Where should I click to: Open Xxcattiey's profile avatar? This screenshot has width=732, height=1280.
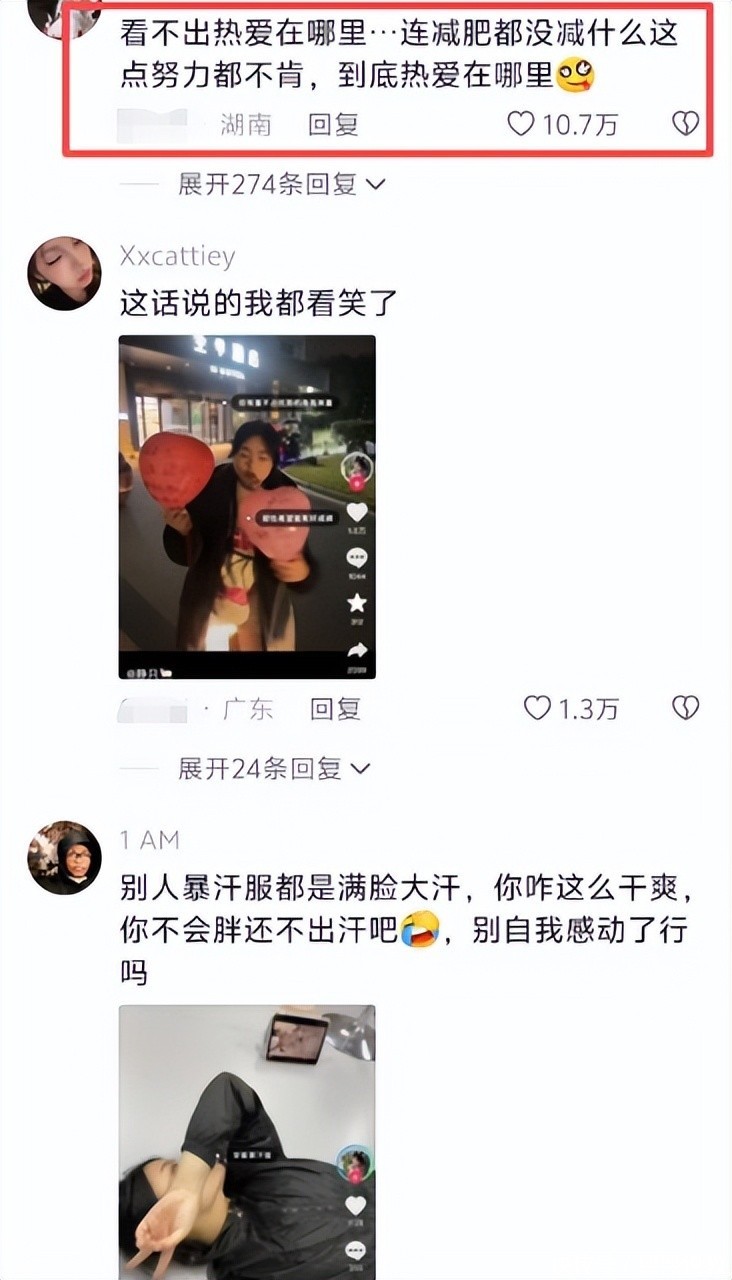pos(64,274)
